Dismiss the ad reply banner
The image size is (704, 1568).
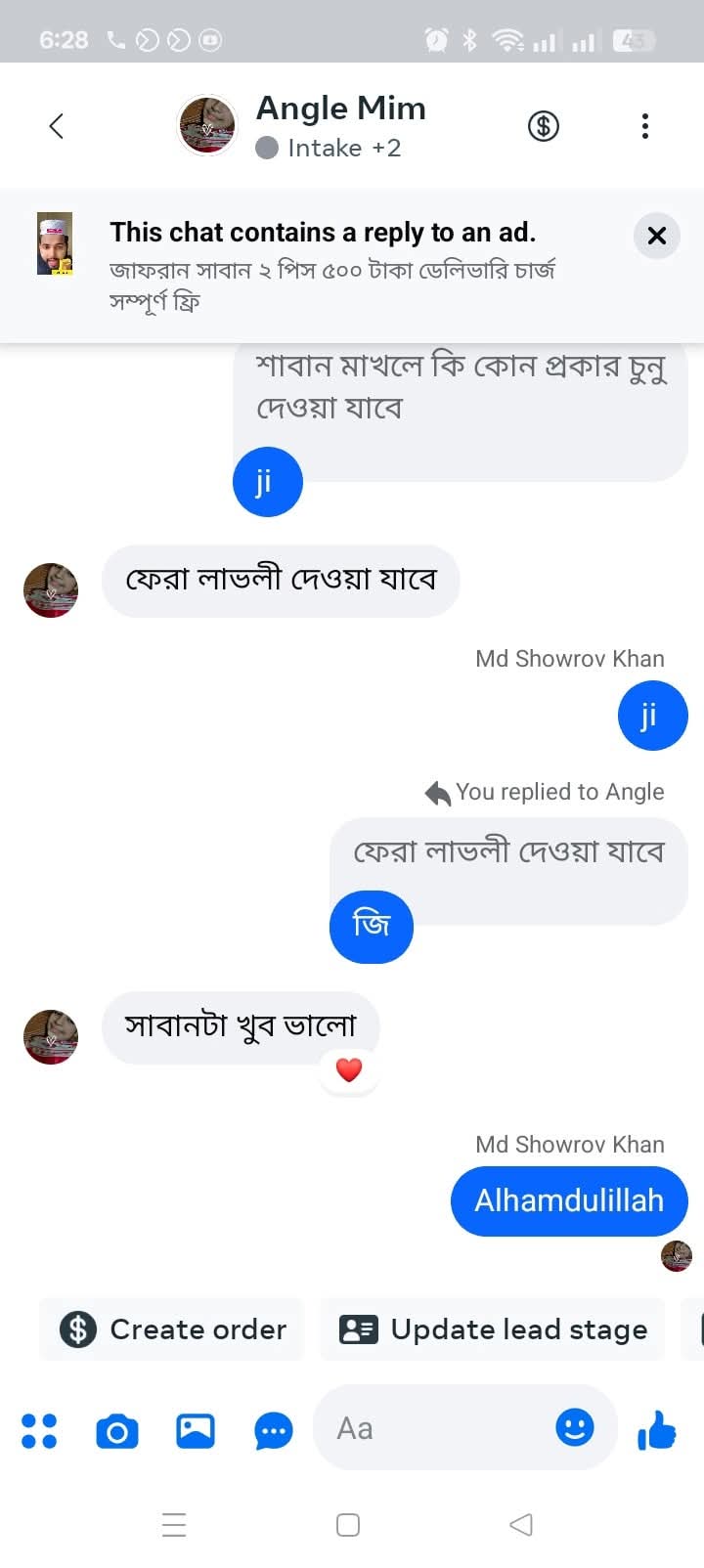(657, 236)
